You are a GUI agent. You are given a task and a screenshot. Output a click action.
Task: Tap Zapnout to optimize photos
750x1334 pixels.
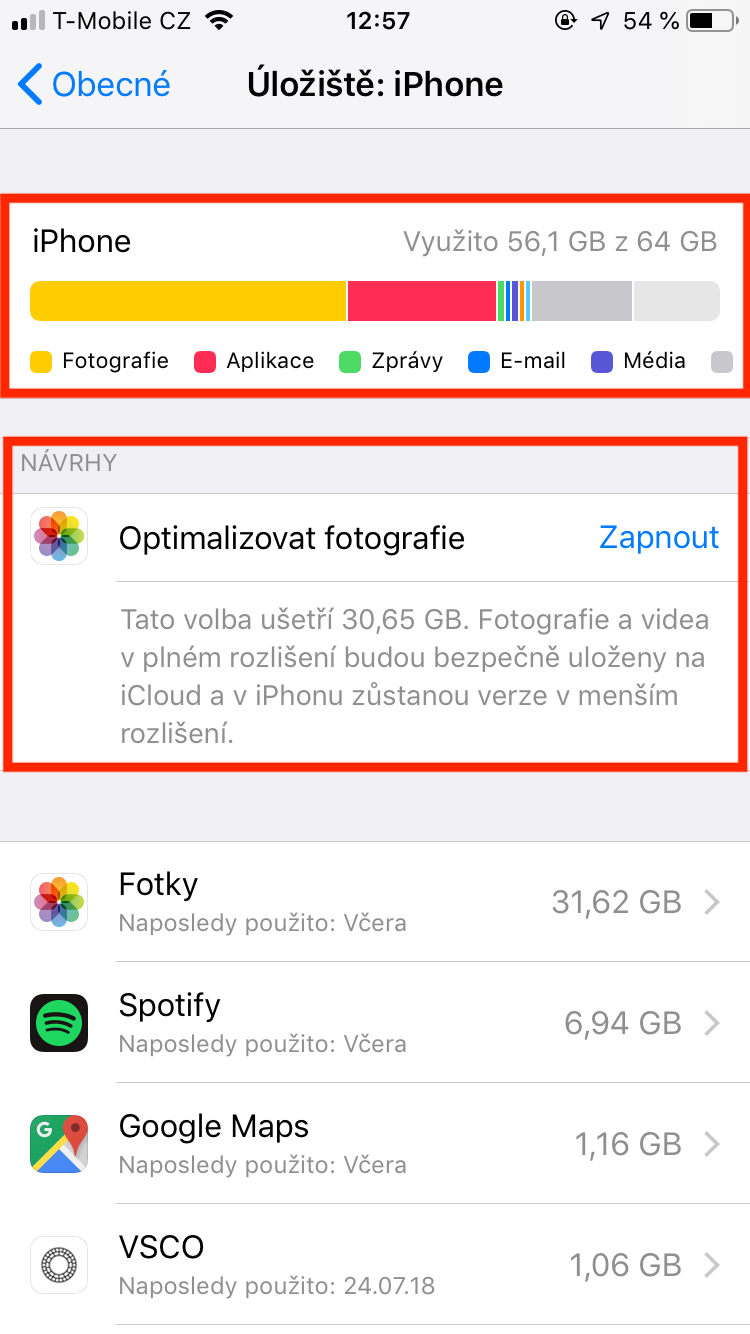point(659,538)
